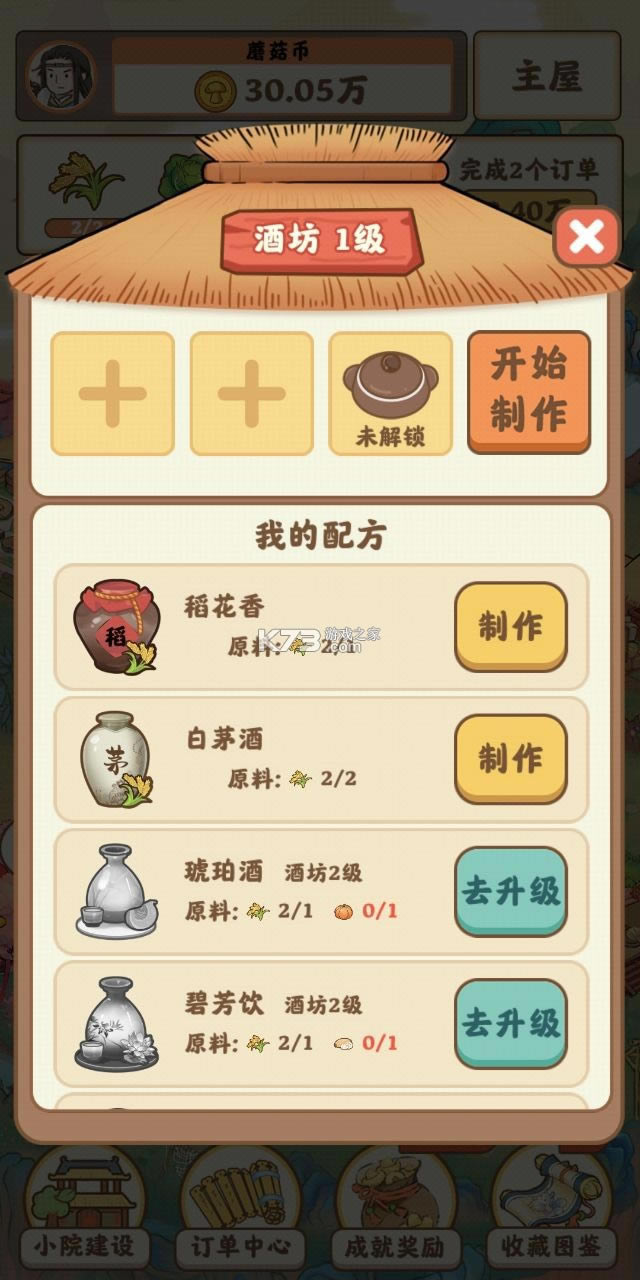Tap 制作 for 稻花香 recipe
640x1280 pixels.
coord(510,626)
